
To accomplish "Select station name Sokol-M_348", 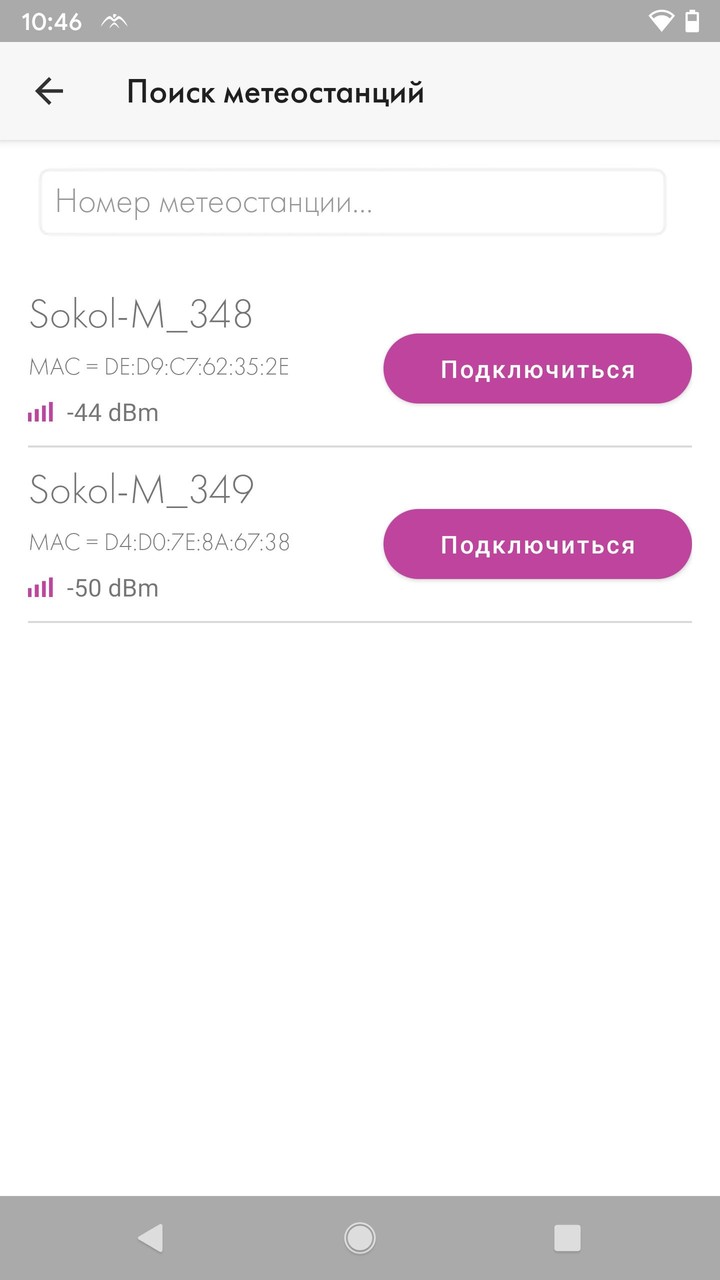I will 141,314.
